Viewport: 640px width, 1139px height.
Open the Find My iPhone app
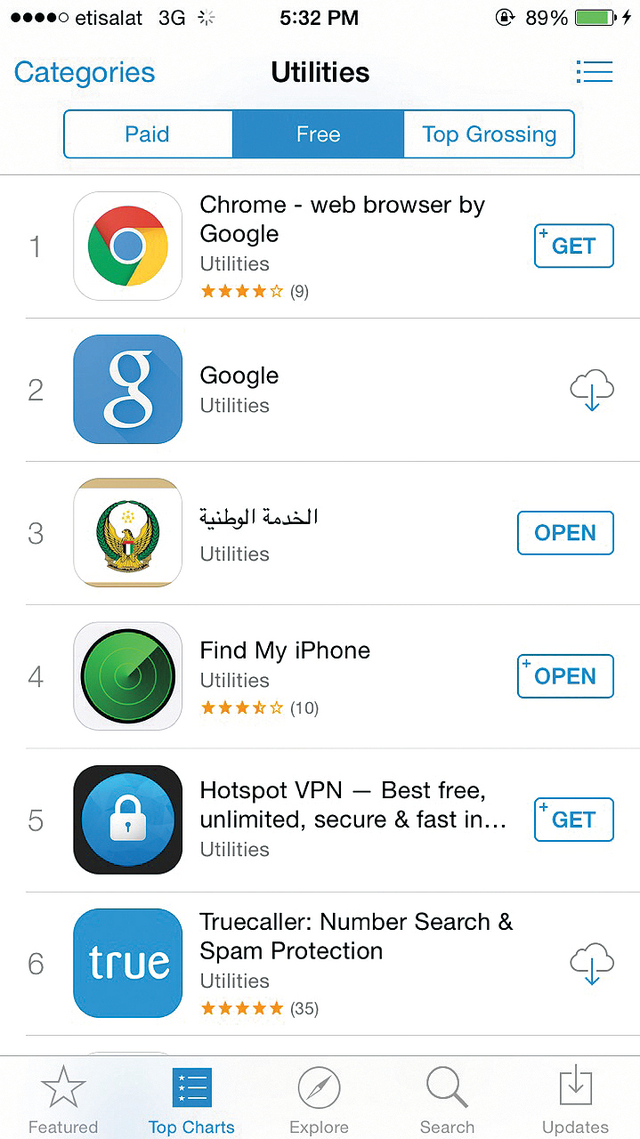(565, 676)
